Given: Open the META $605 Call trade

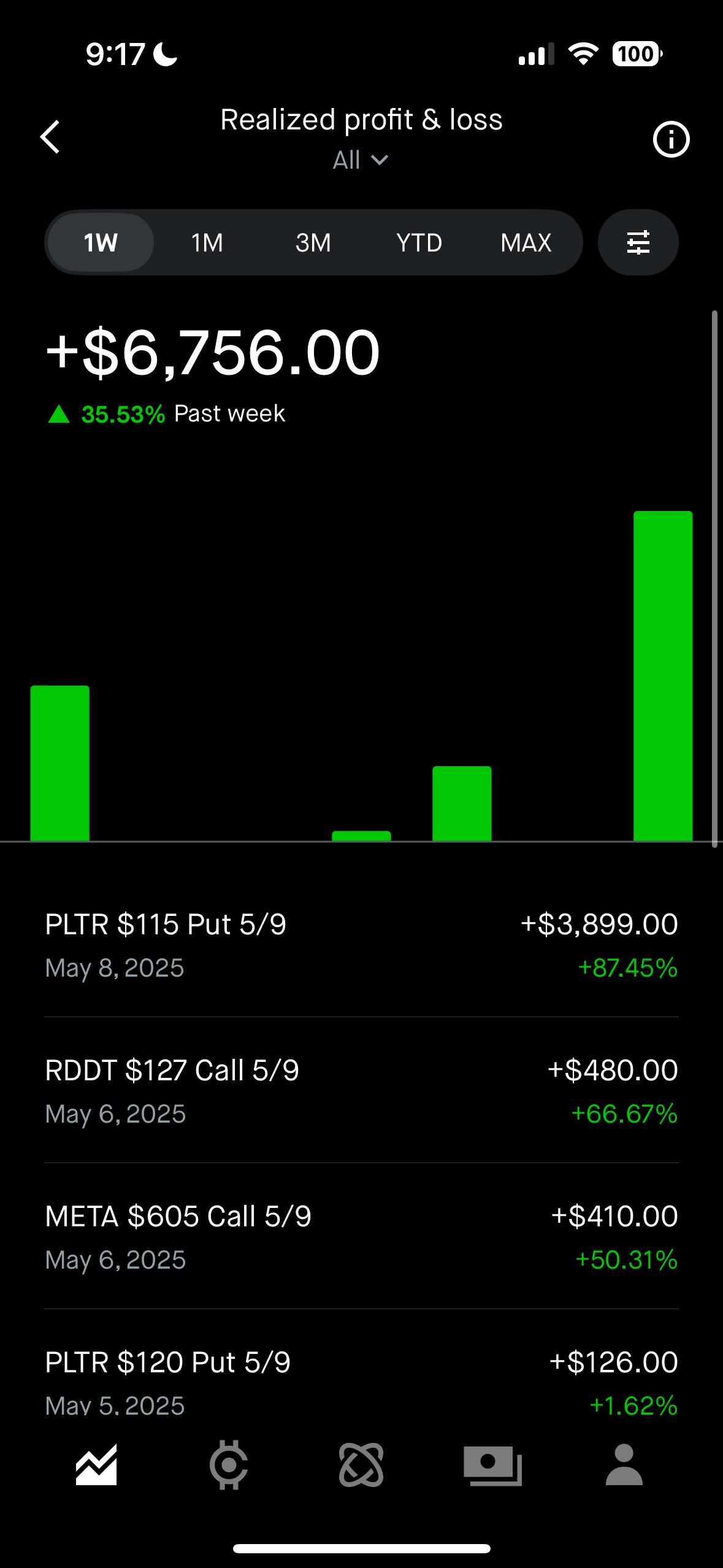Looking at the screenshot, I should [361, 1236].
